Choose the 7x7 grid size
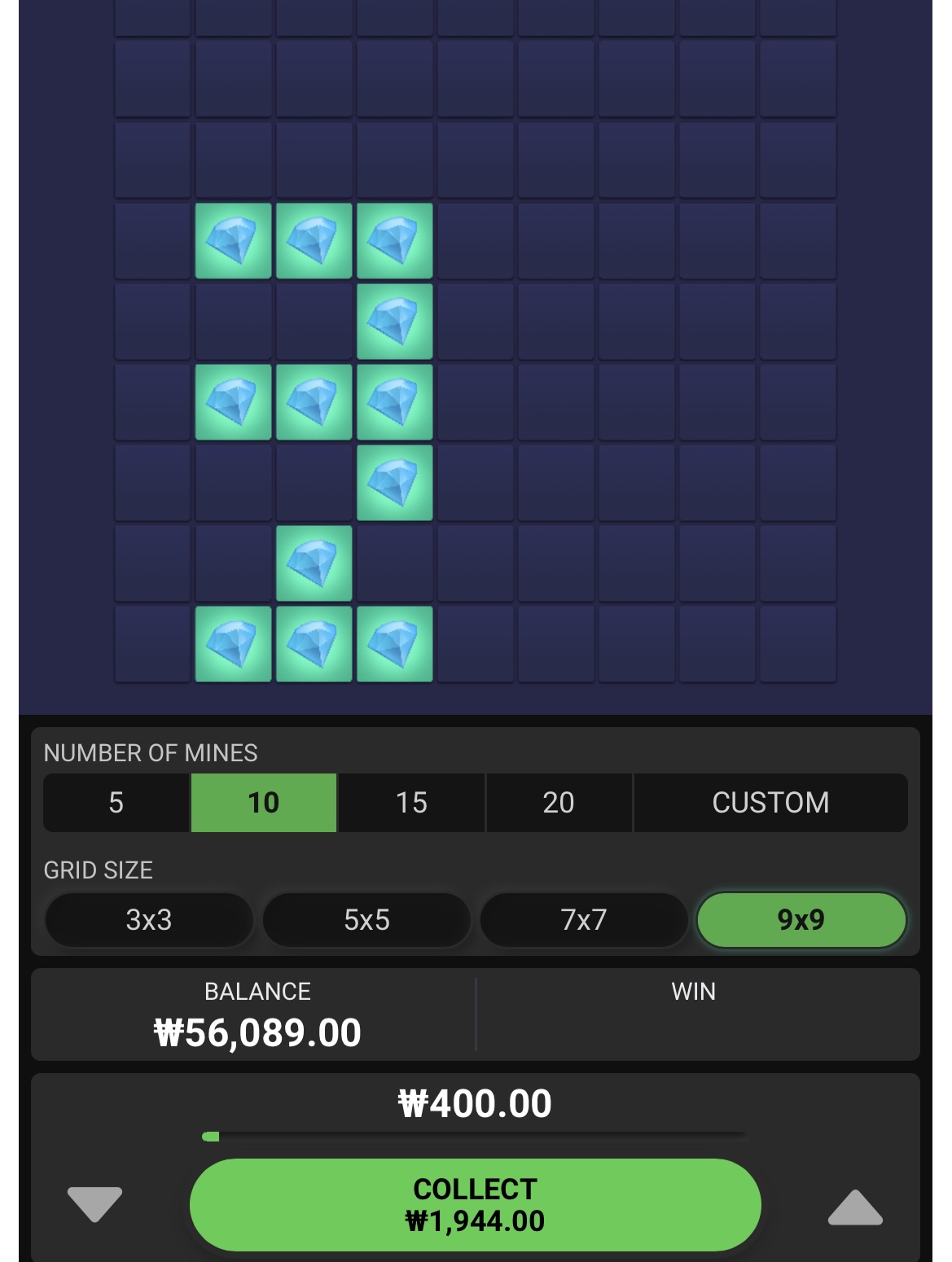 [584, 920]
